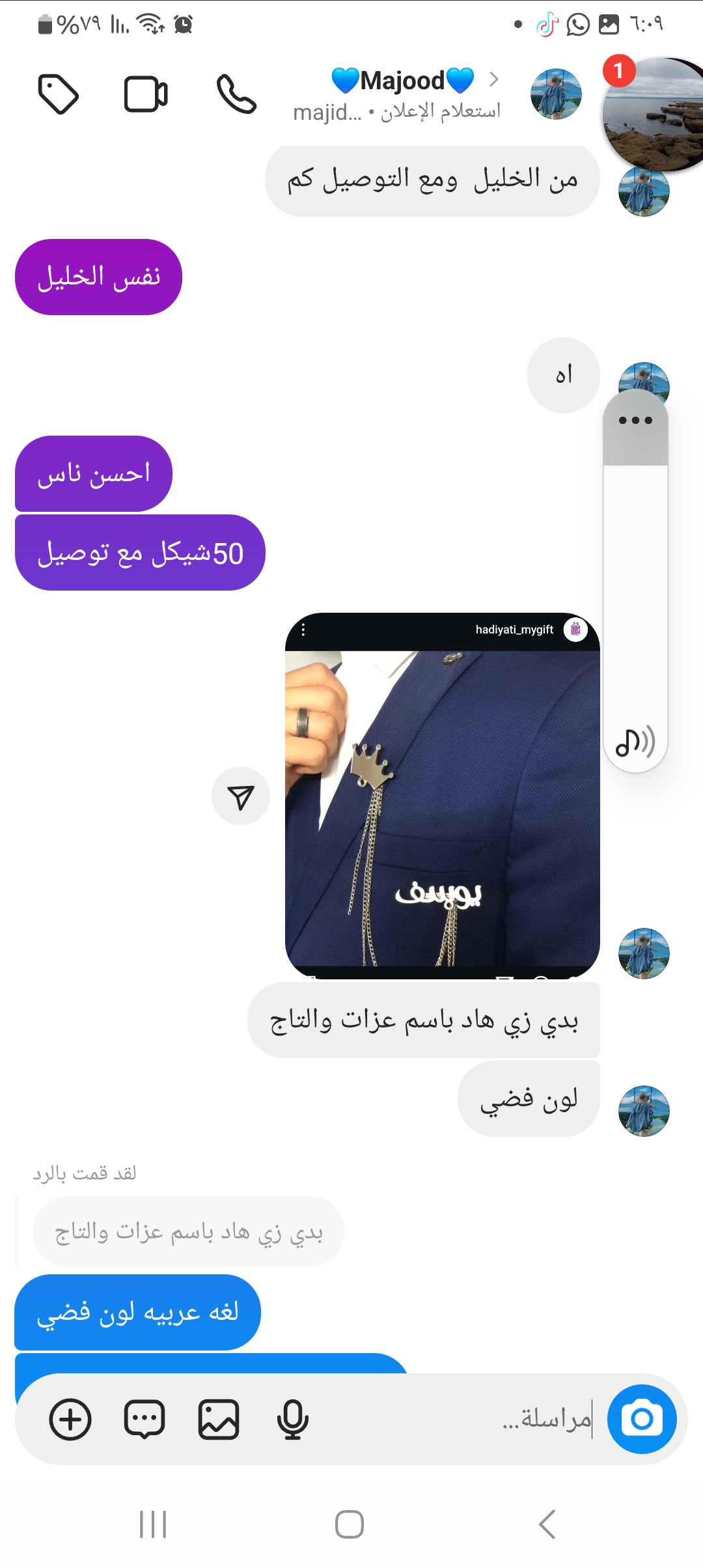Tap the plus icon for more options
The height and width of the screenshot is (1568, 703).
70,1419
